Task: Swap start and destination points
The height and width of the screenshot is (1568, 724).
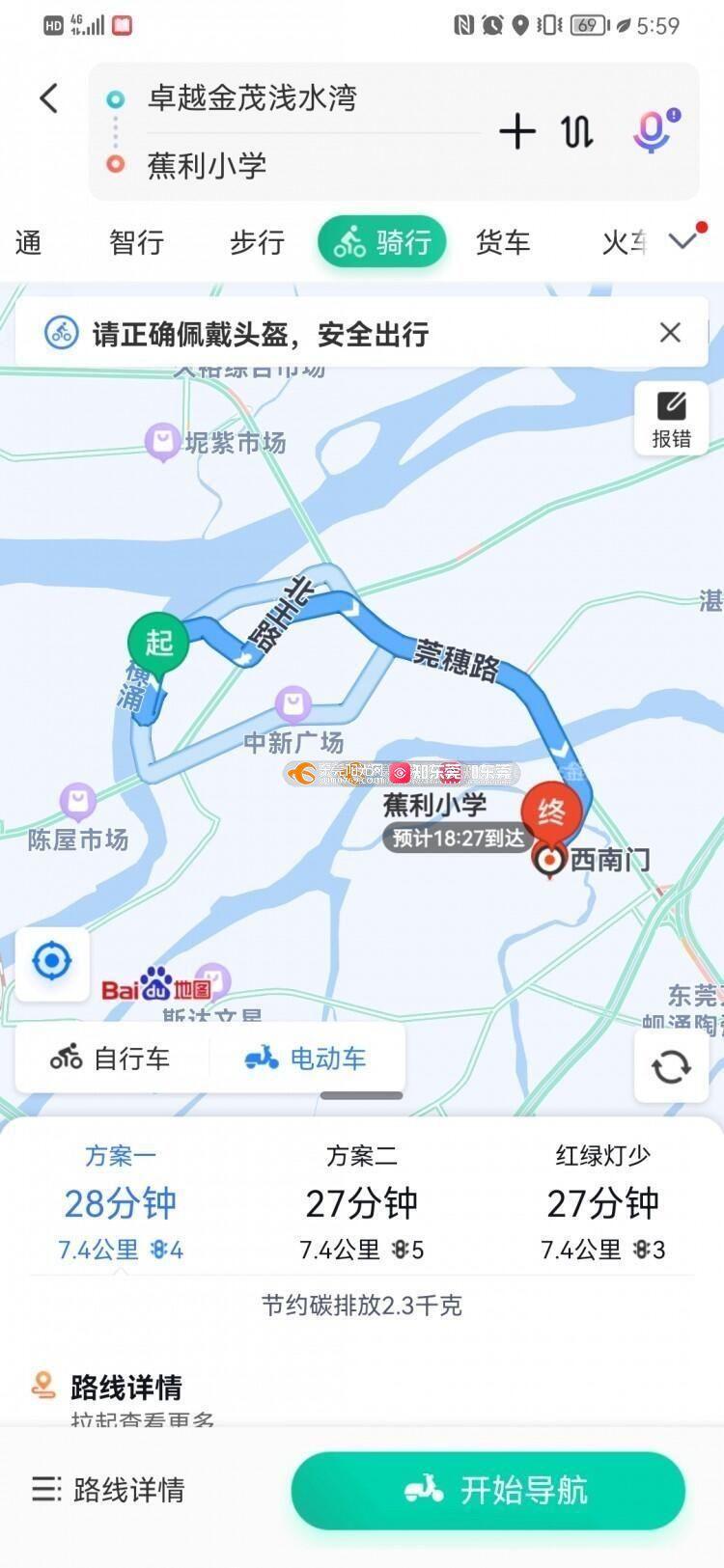Action: tap(577, 131)
